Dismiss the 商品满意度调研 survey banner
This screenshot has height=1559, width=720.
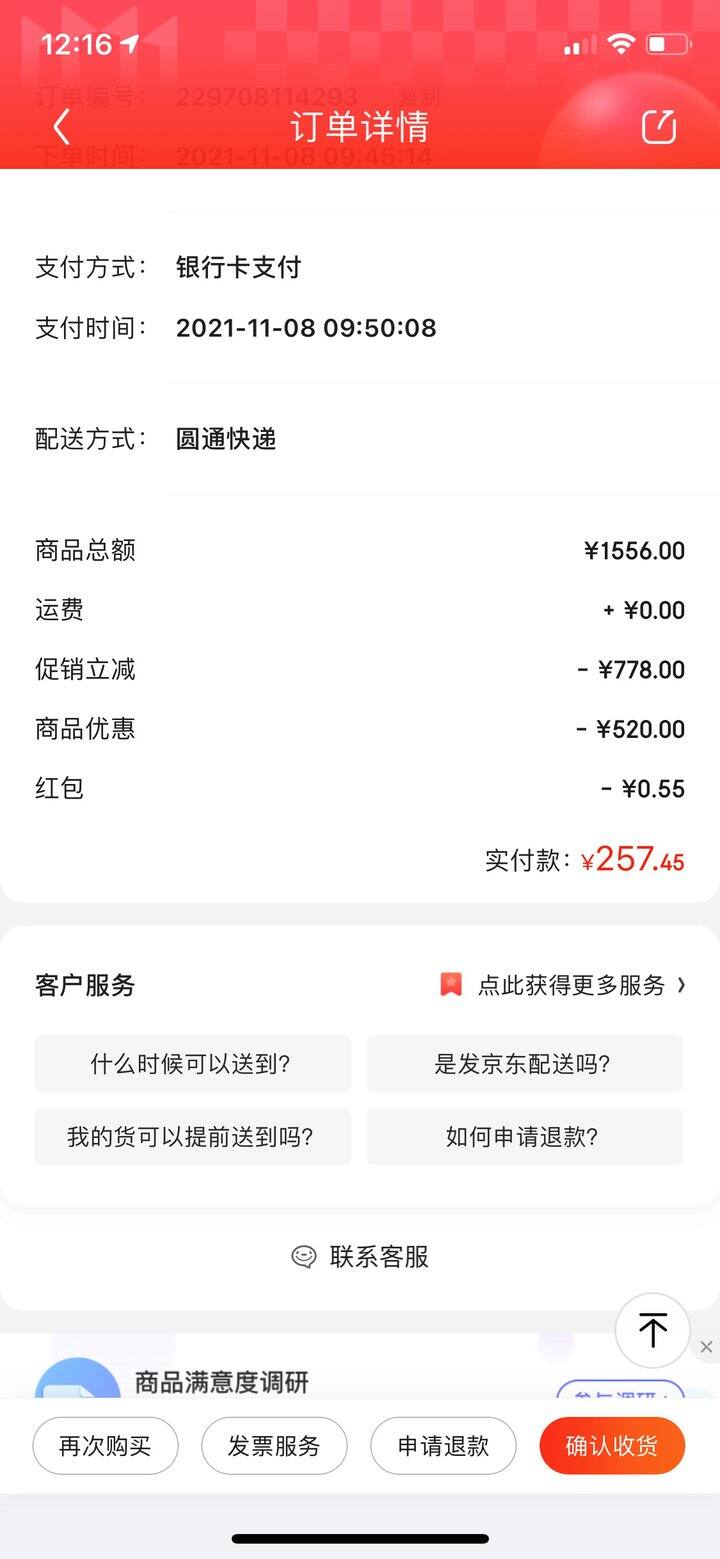coord(706,1347)
